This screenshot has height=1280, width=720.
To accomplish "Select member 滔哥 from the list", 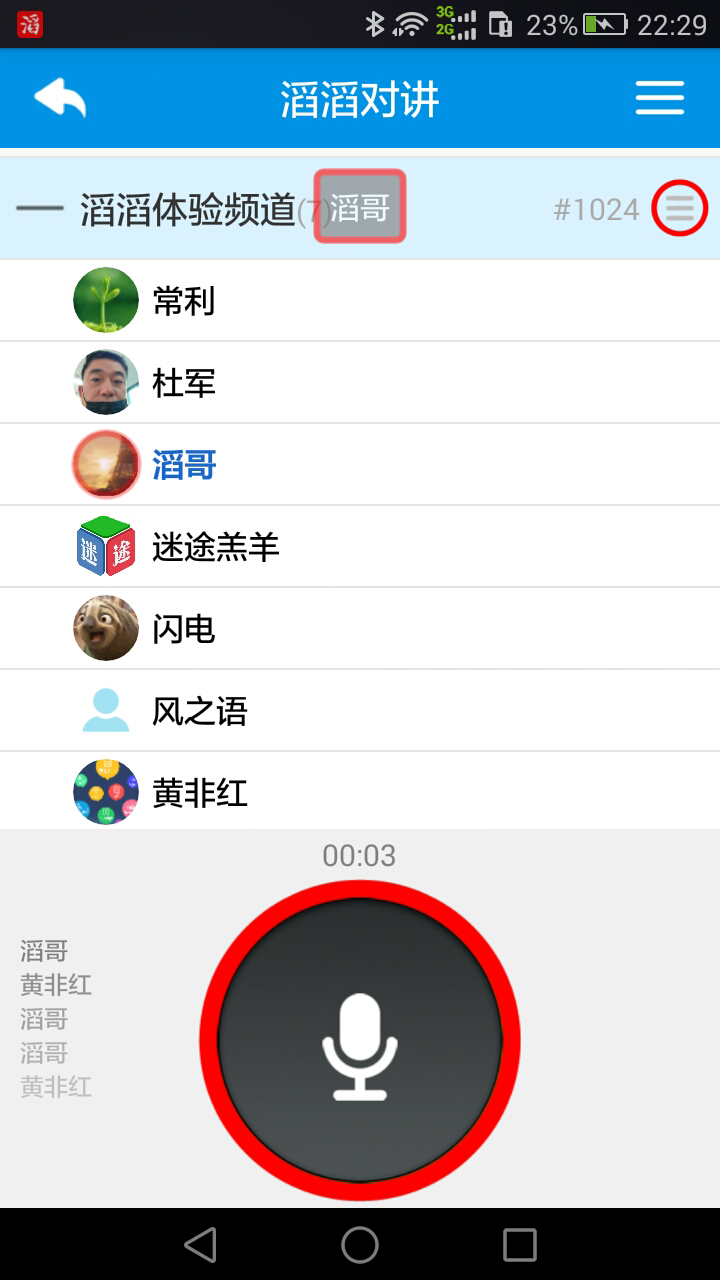I will pyautogui.click(x=185, y=464).
